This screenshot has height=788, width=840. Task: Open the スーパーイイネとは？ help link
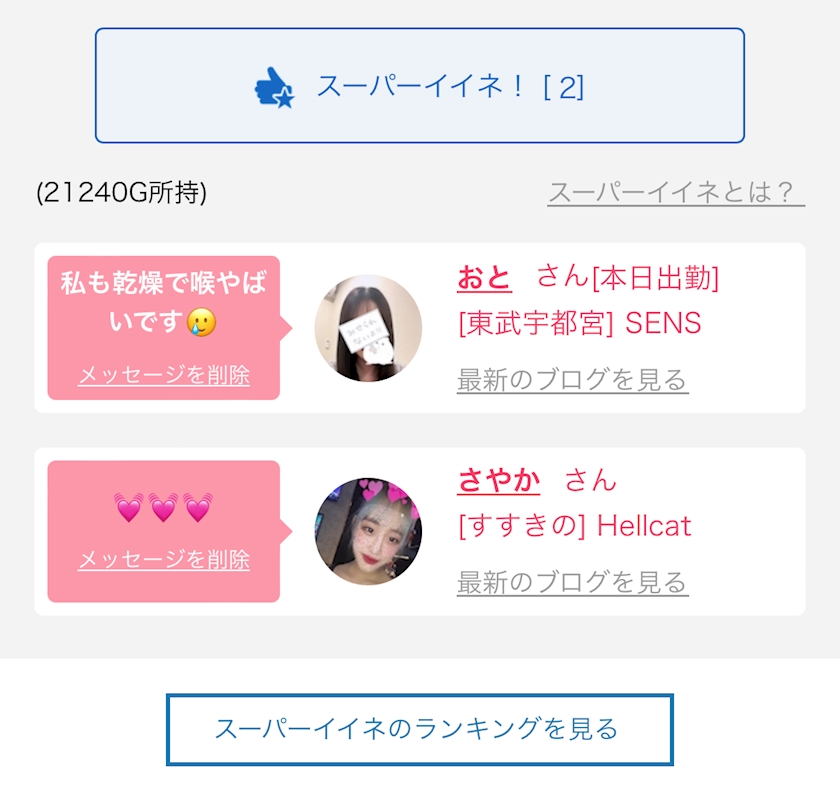pos(676,193)
